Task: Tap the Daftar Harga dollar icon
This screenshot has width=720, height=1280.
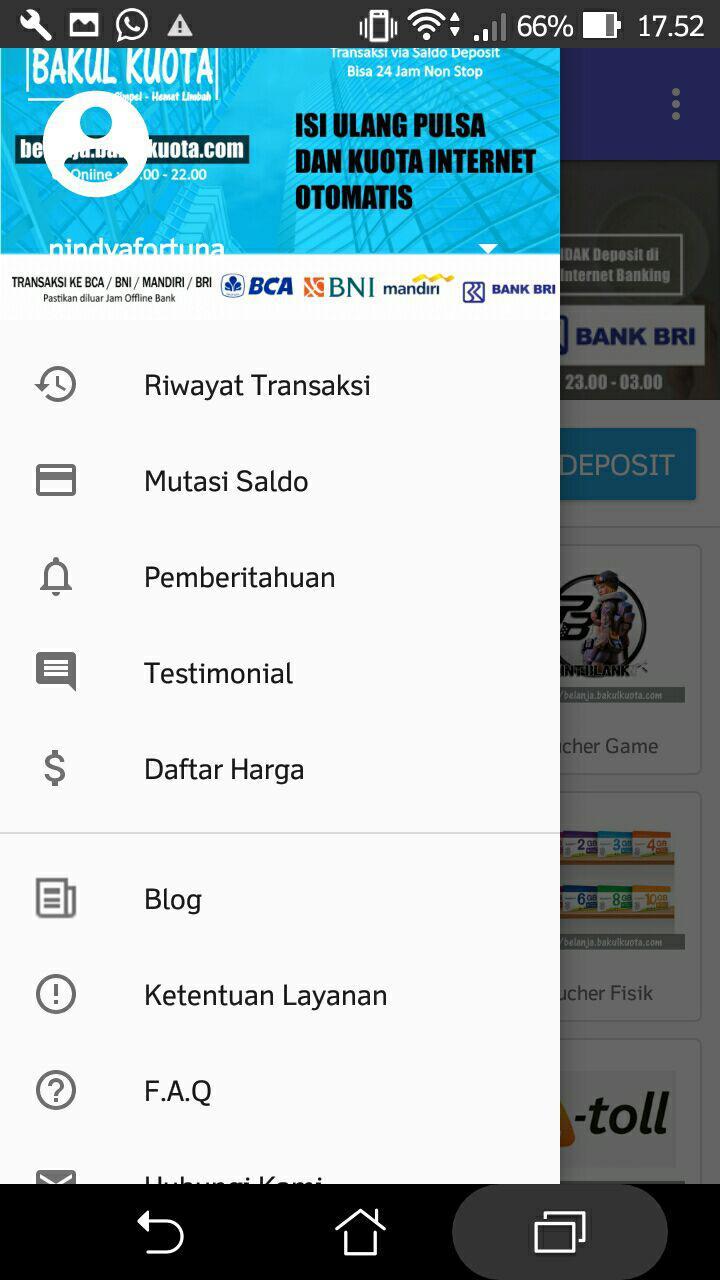Action: pyautogui.click(x=55, y=768)
